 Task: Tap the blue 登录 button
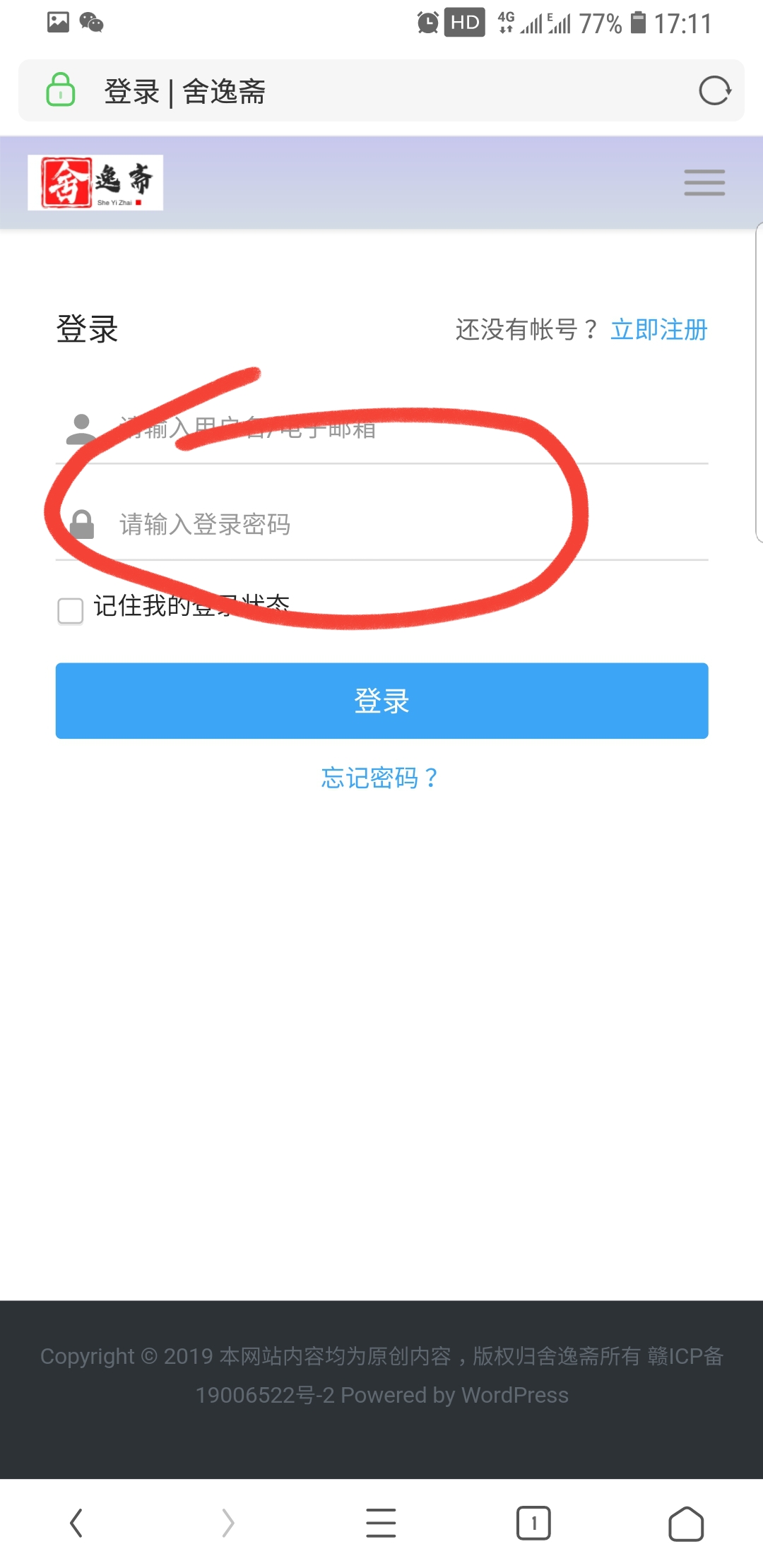381,701
